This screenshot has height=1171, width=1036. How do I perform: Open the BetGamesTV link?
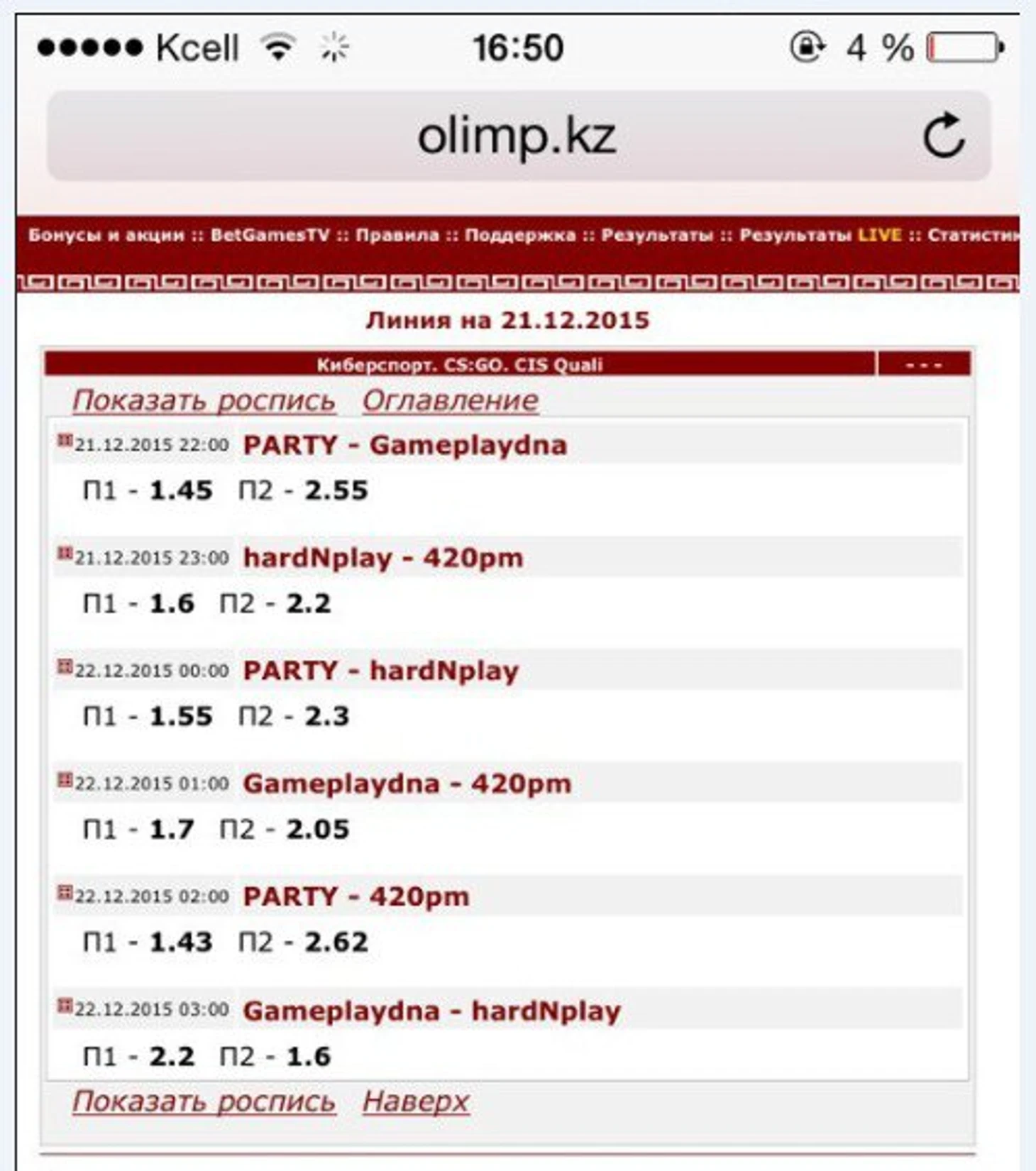pyautogui.click(x=270, y=236)
